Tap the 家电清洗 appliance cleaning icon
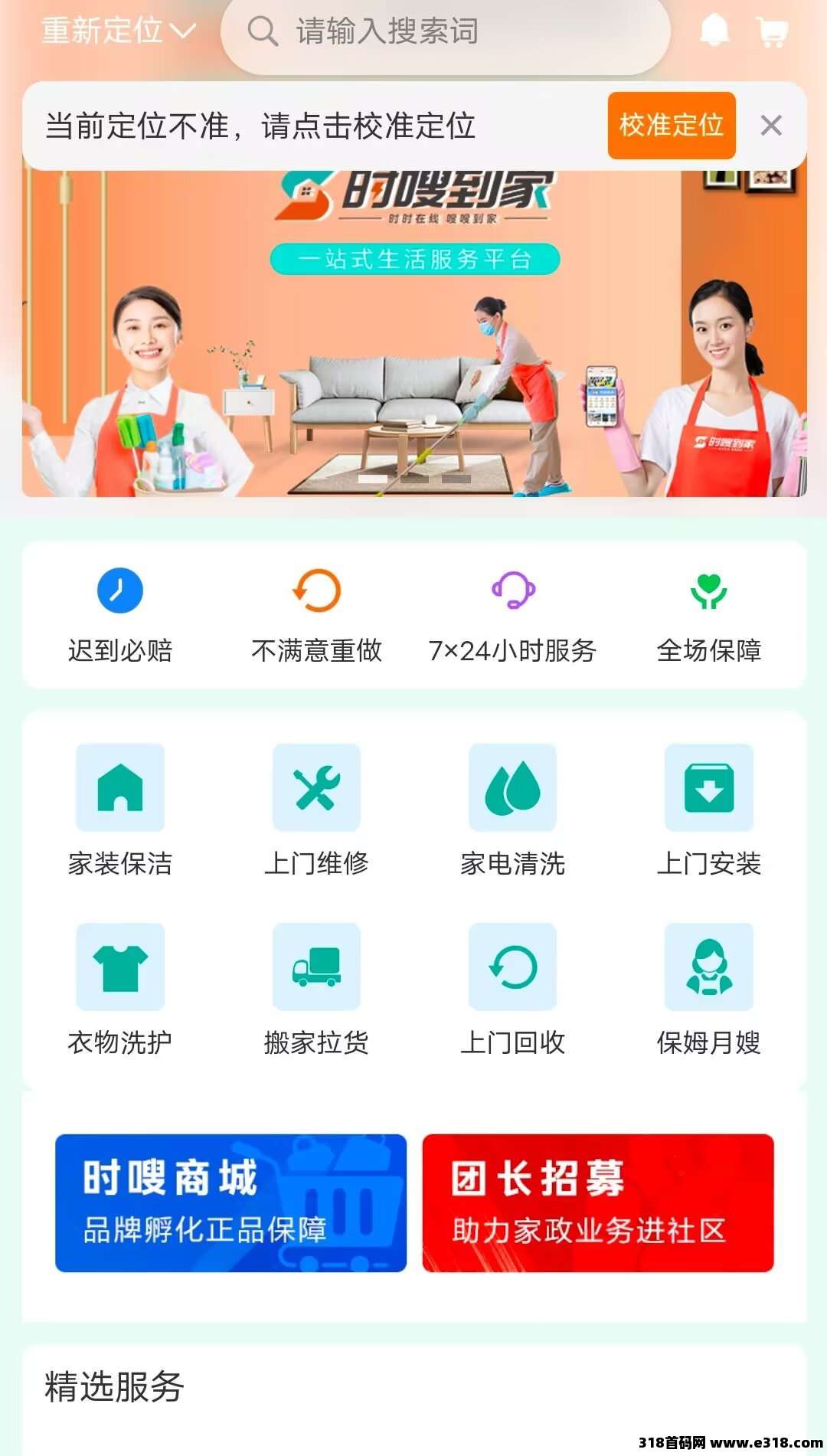 pos(513,789)
